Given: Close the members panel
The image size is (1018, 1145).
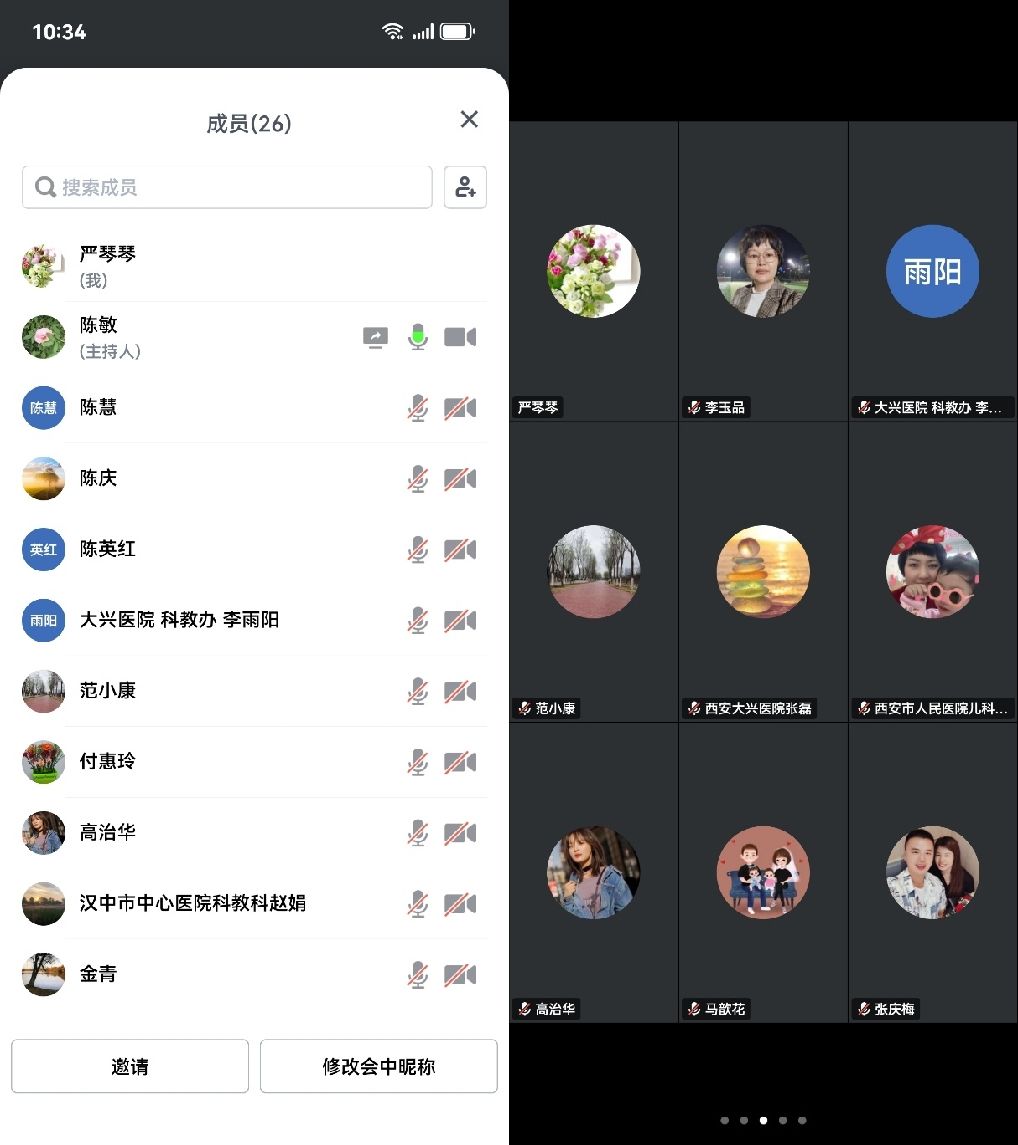Looking at the screenshot, I should tap(469, 120).
